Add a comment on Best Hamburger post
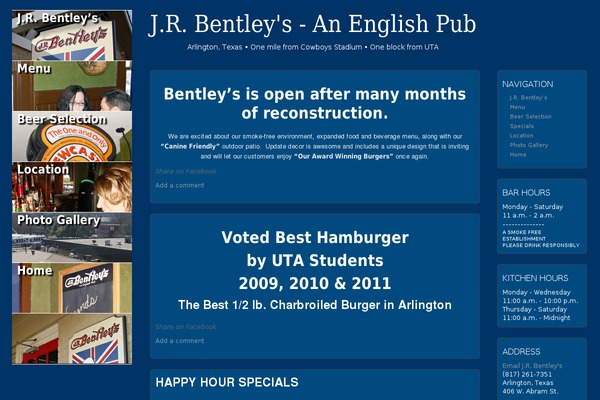 click(180, 341)
